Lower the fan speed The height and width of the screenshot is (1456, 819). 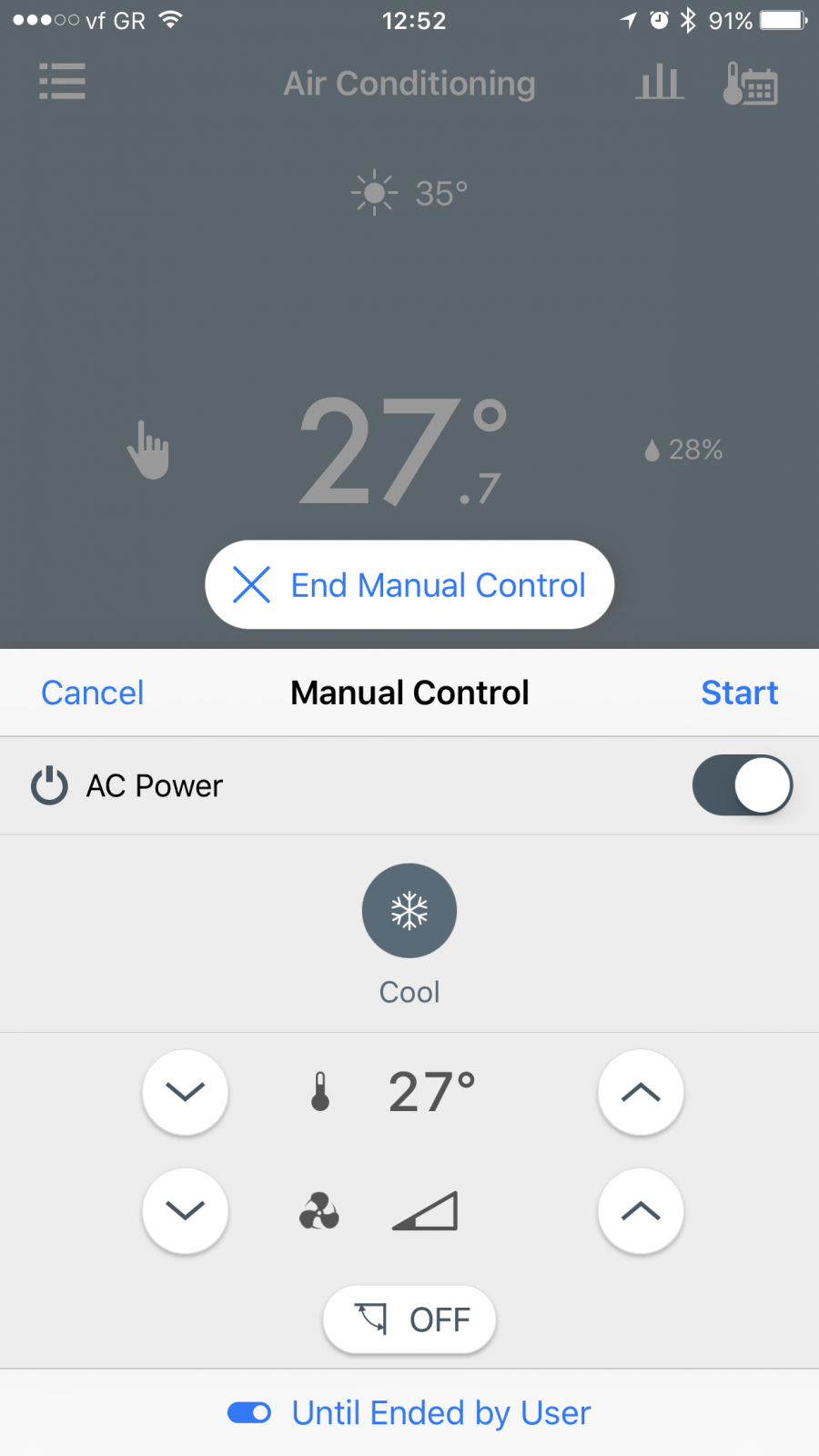click(x=186, y=1211)
